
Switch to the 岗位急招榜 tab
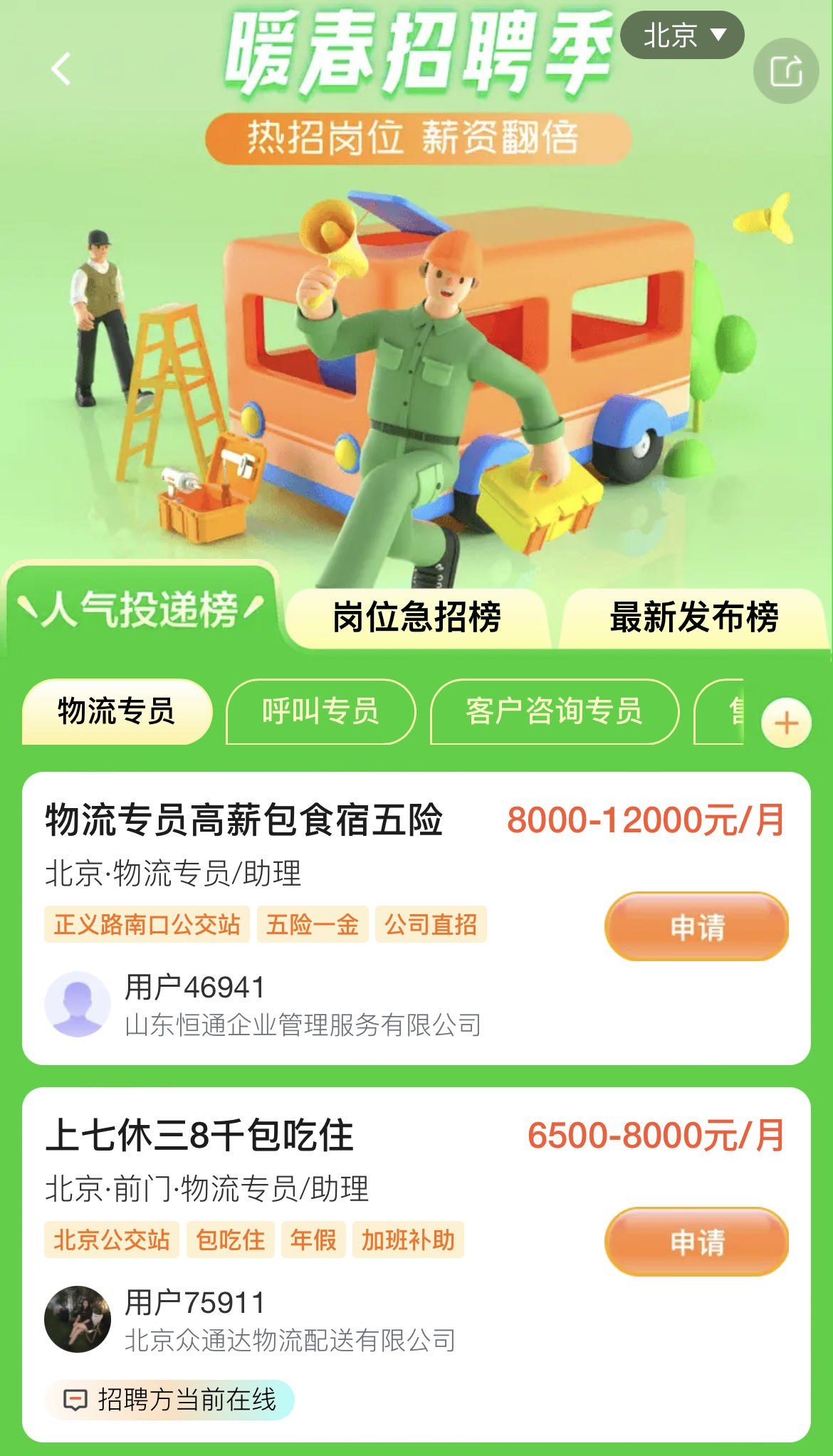point(417,617)
